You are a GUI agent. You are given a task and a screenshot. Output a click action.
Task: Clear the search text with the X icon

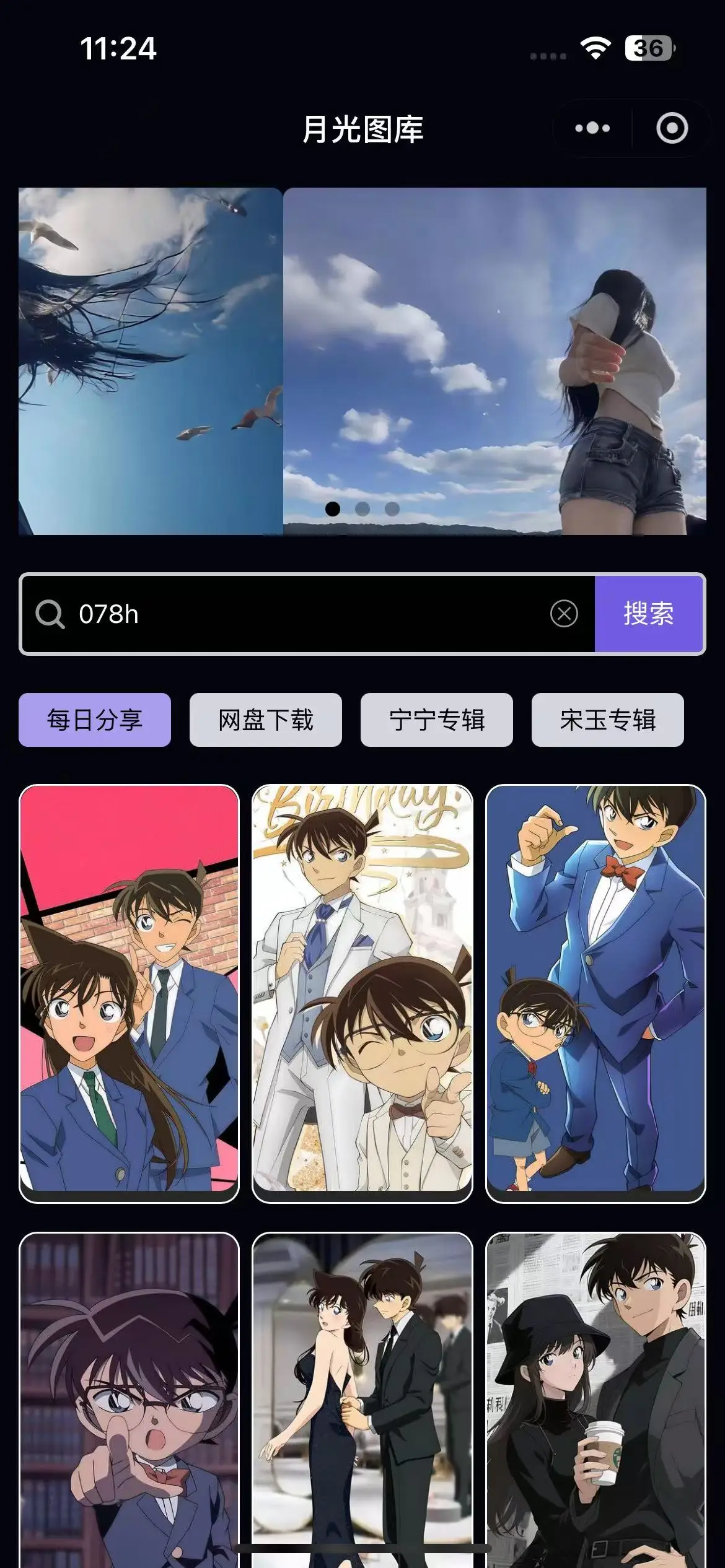pyautogui.click(x=564, y=614)
